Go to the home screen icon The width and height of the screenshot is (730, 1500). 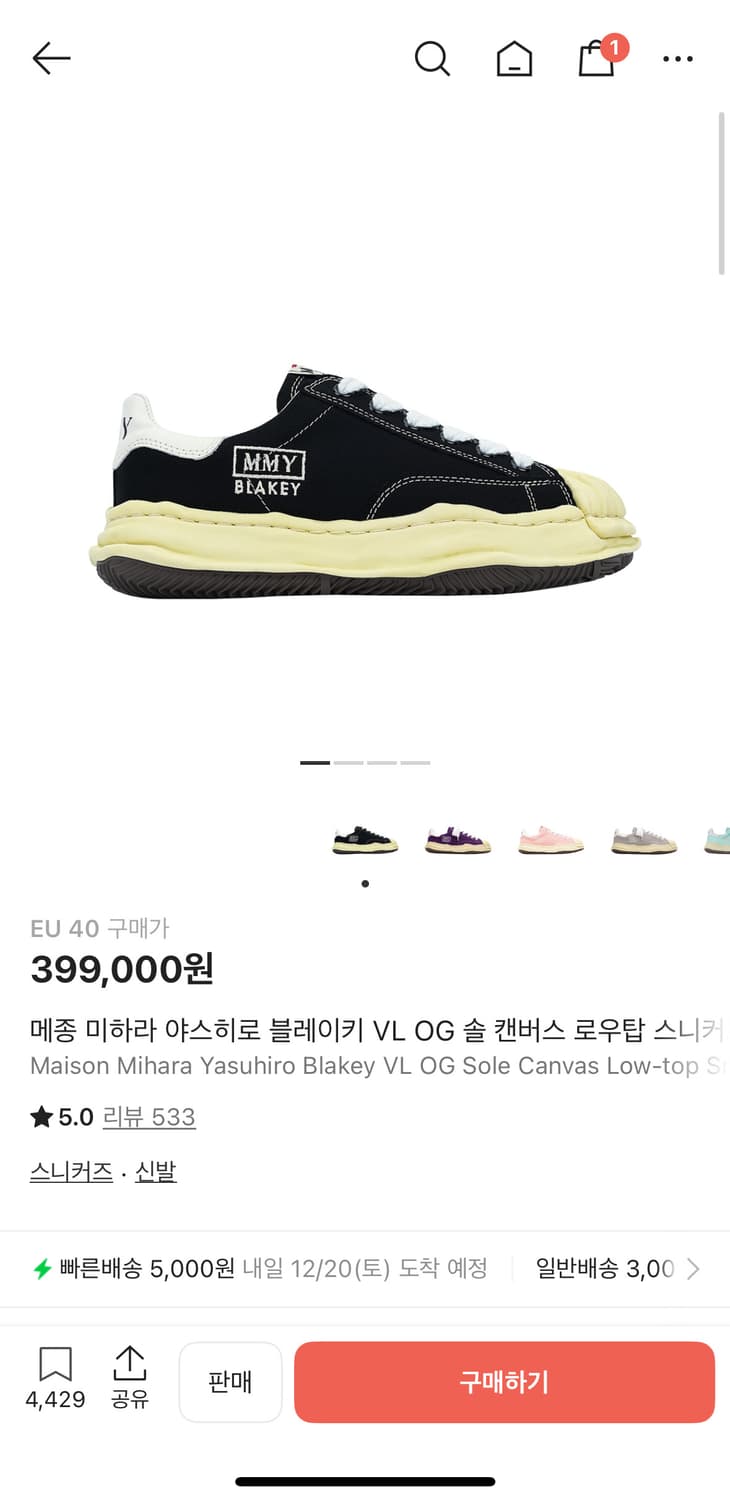pos(513,58)
